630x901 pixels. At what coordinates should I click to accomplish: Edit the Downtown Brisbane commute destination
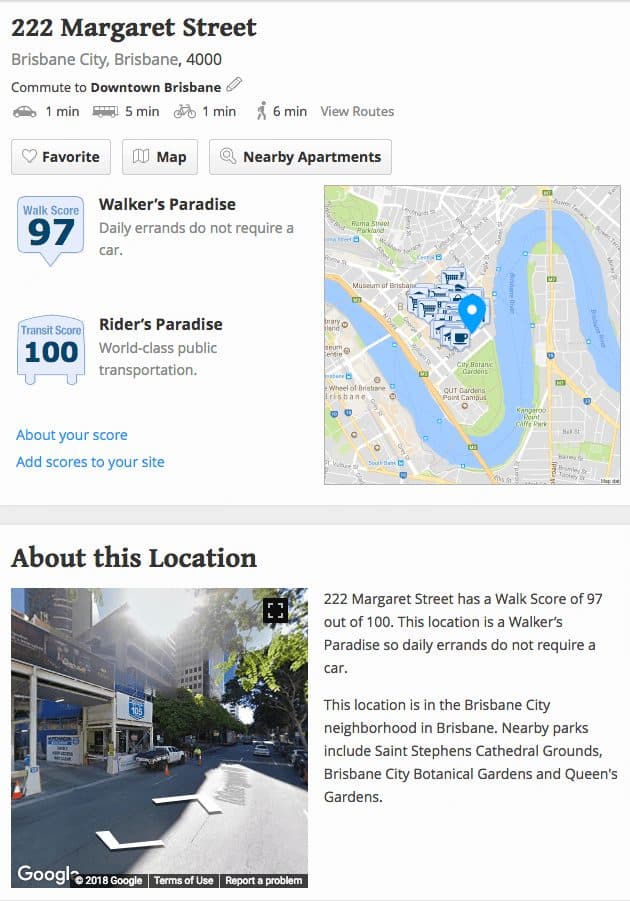coord(234,85)
